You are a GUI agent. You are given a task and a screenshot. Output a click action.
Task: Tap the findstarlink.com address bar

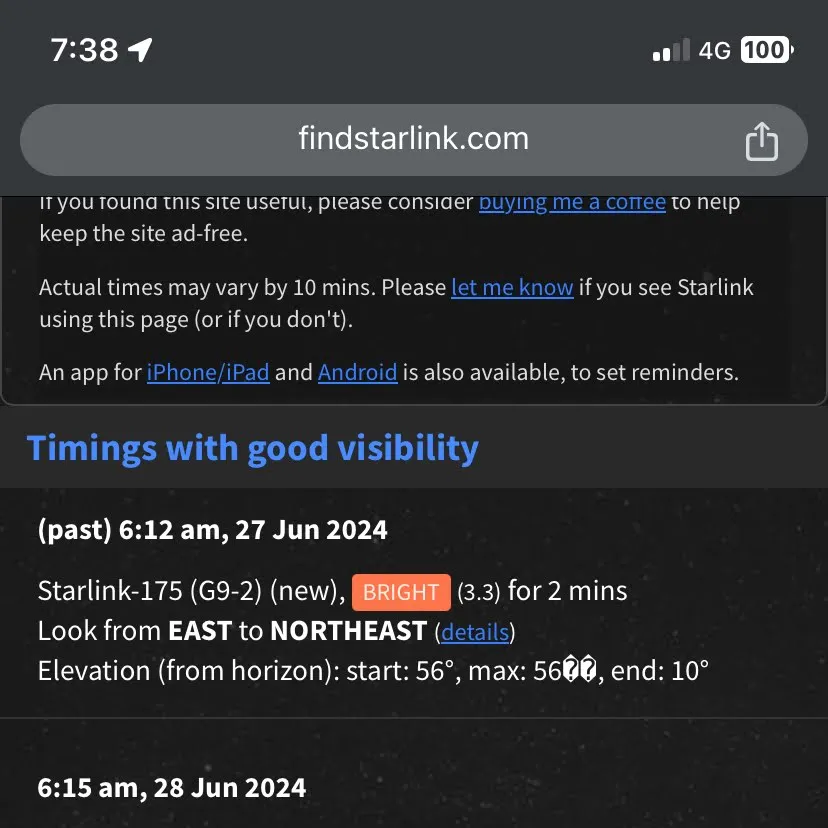click(413, 139)
